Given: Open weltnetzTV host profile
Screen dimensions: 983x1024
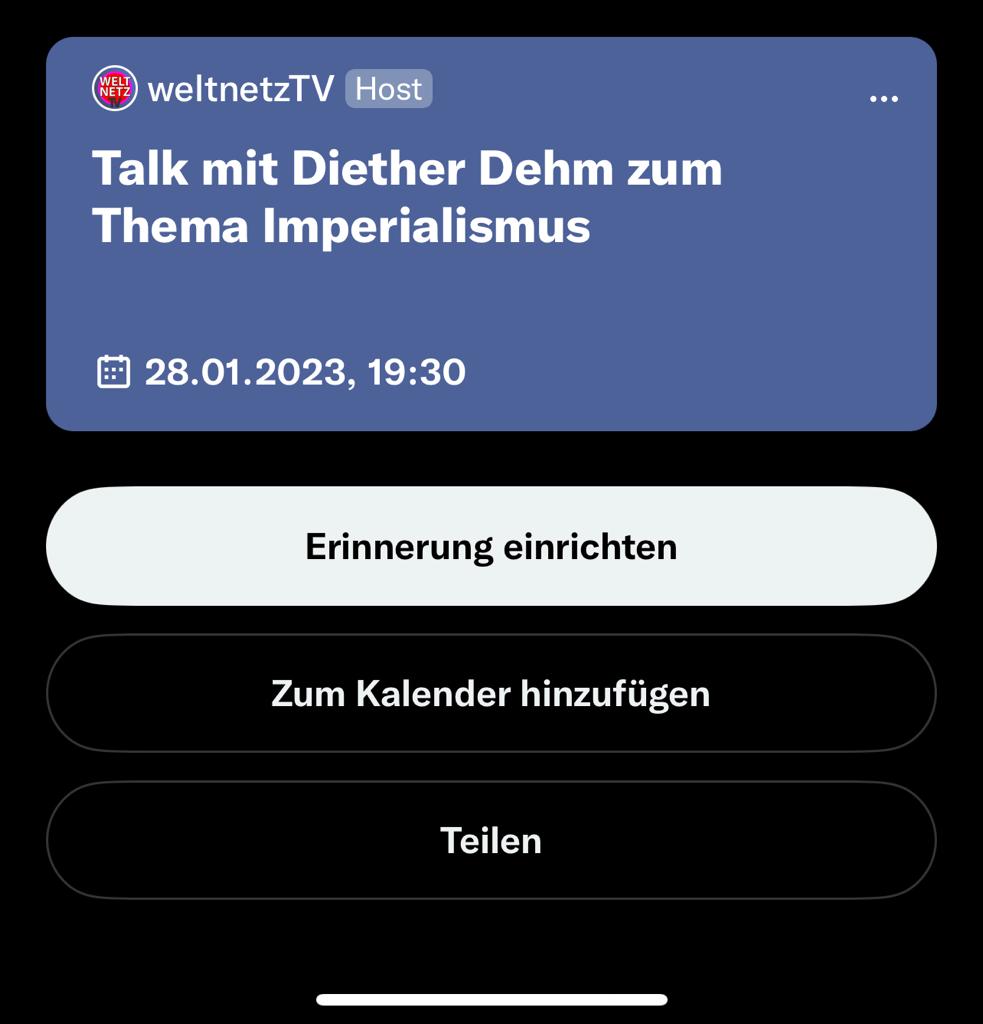Looking at the screenshot, I should [x=239, y=89].
